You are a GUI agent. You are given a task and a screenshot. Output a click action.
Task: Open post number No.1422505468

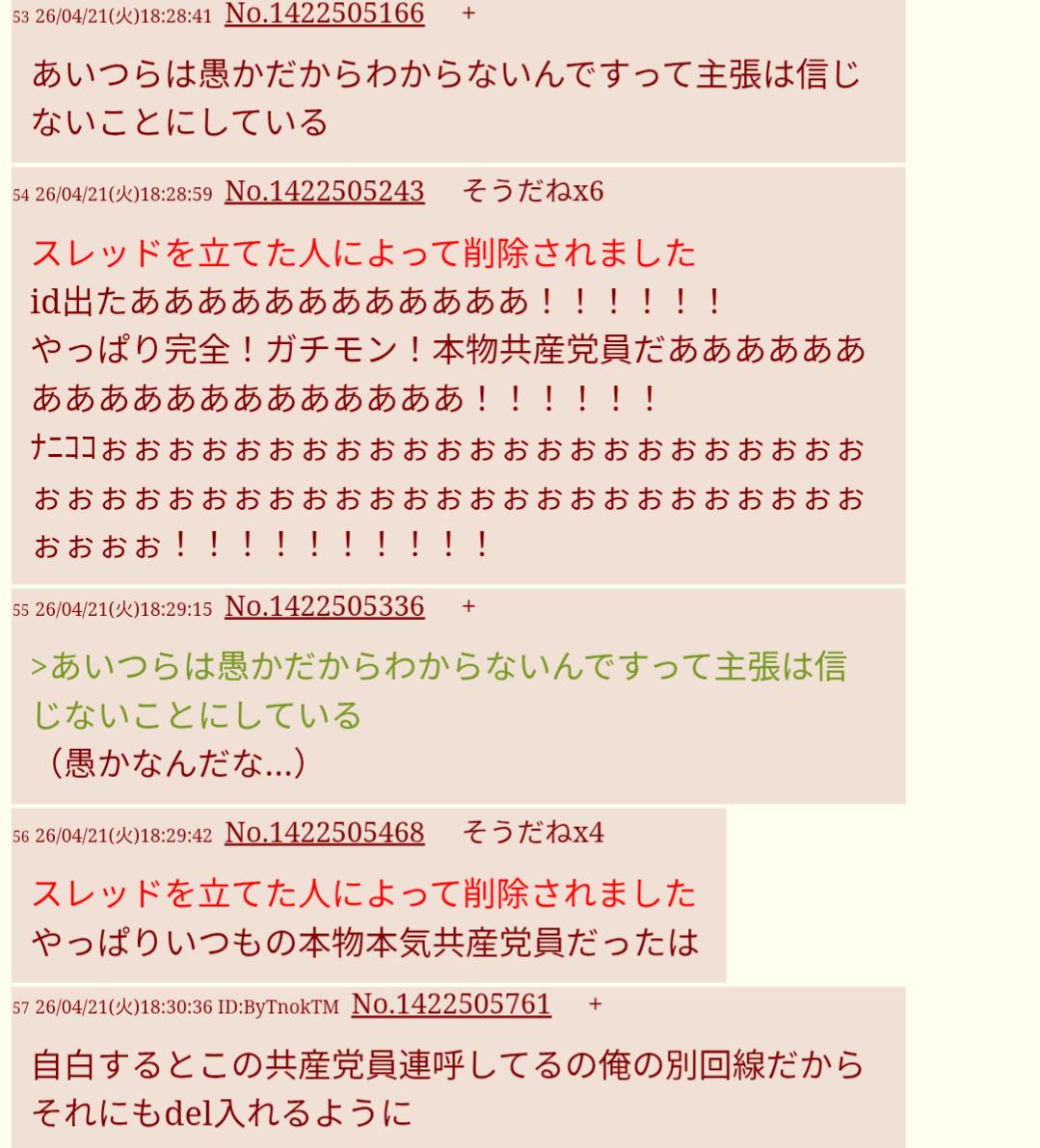(324, 833)
